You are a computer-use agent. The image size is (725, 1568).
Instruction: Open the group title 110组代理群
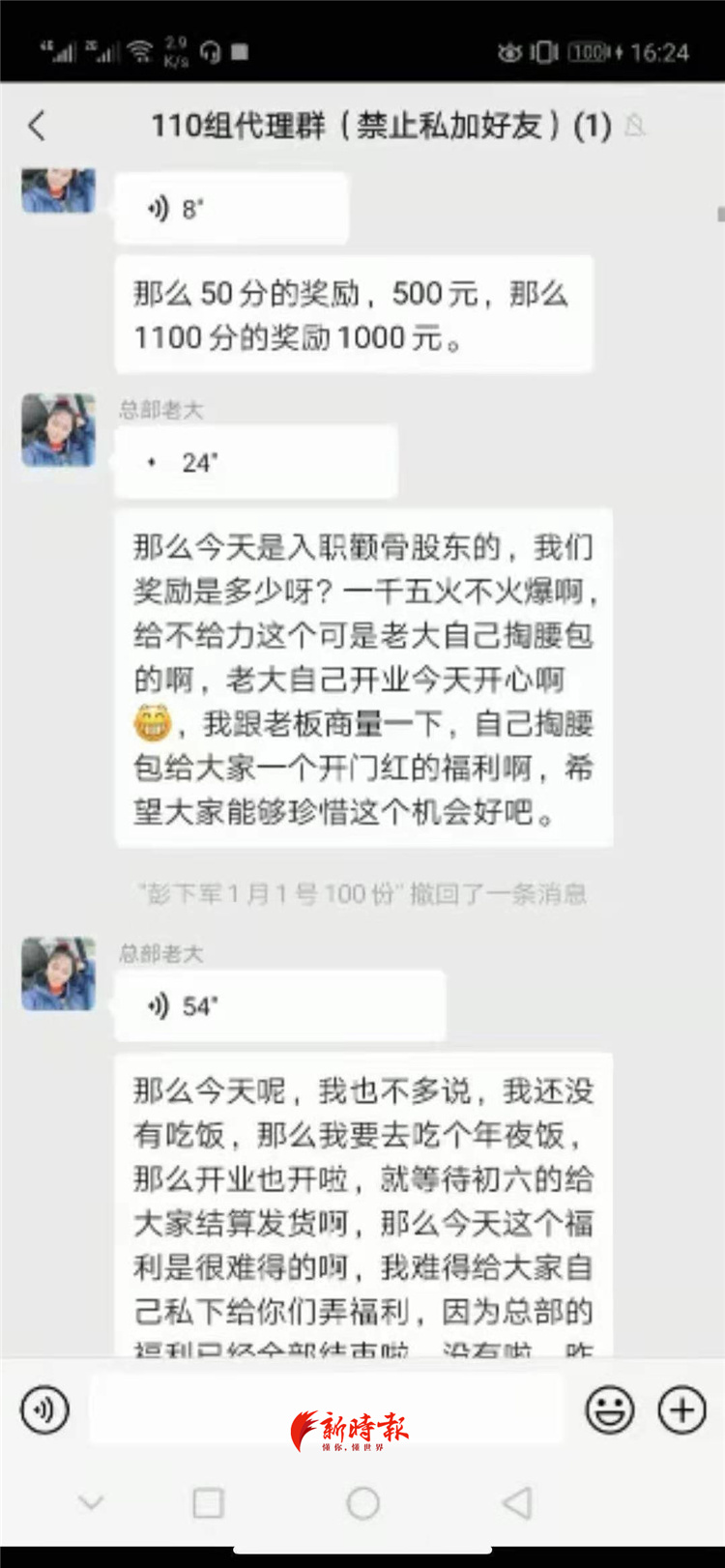tap(375, 126)
